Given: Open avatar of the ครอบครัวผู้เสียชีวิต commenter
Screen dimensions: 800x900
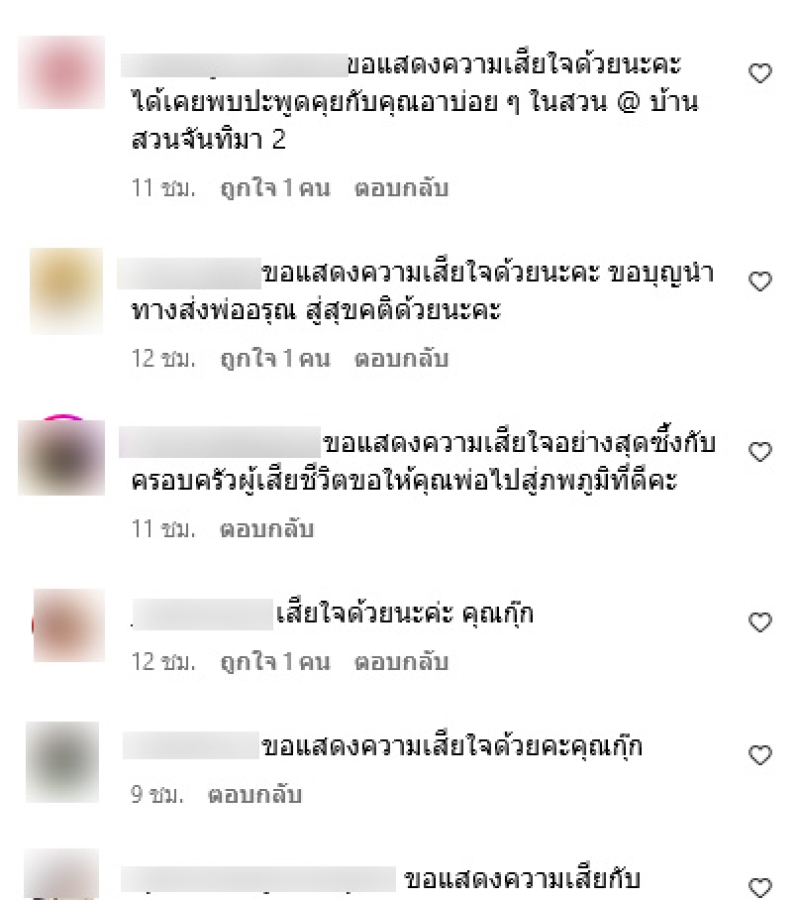Looking at the screenshot, I should point(61,455).
